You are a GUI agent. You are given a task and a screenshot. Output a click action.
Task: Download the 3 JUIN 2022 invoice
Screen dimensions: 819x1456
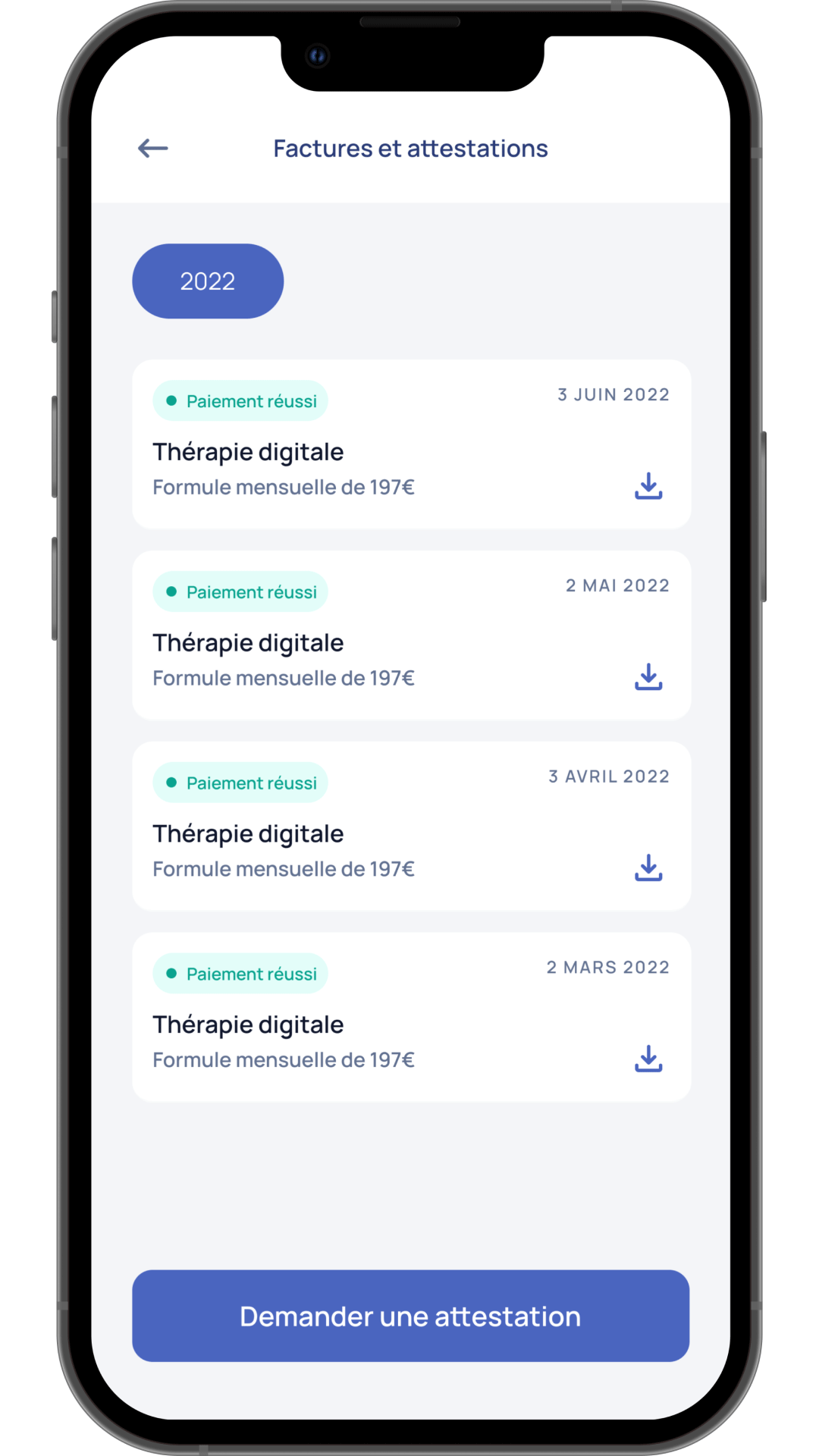[648, 486]
